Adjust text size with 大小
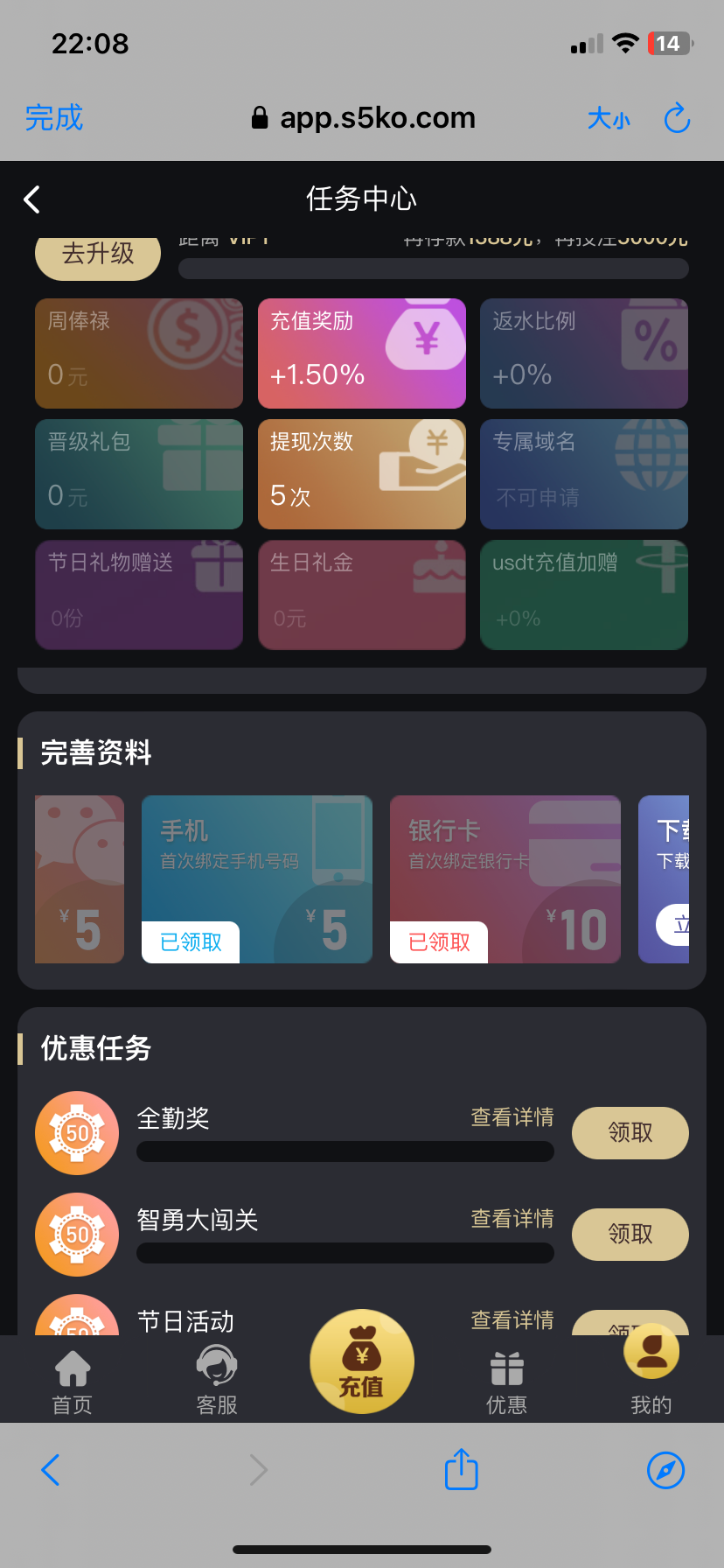The width and height of the screenshot is (724, 1568). point(609,118)
